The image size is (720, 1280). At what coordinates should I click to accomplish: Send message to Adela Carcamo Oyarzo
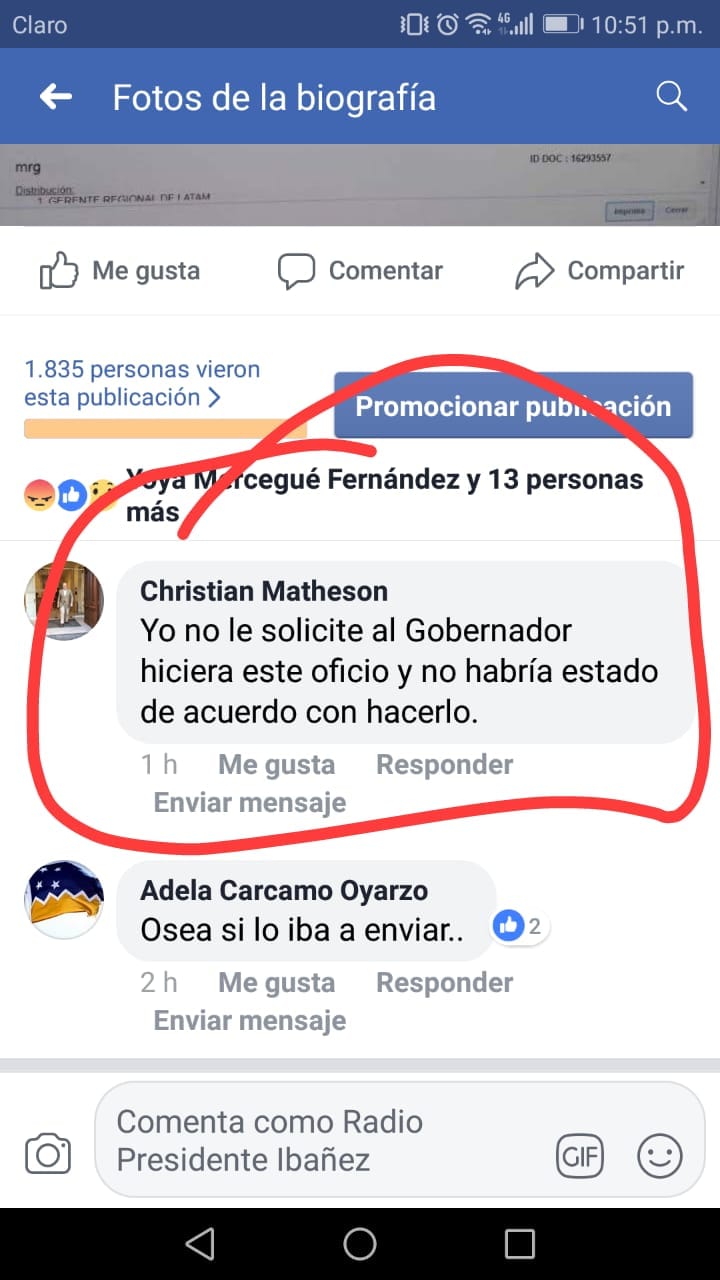(x=250, y=1020)
